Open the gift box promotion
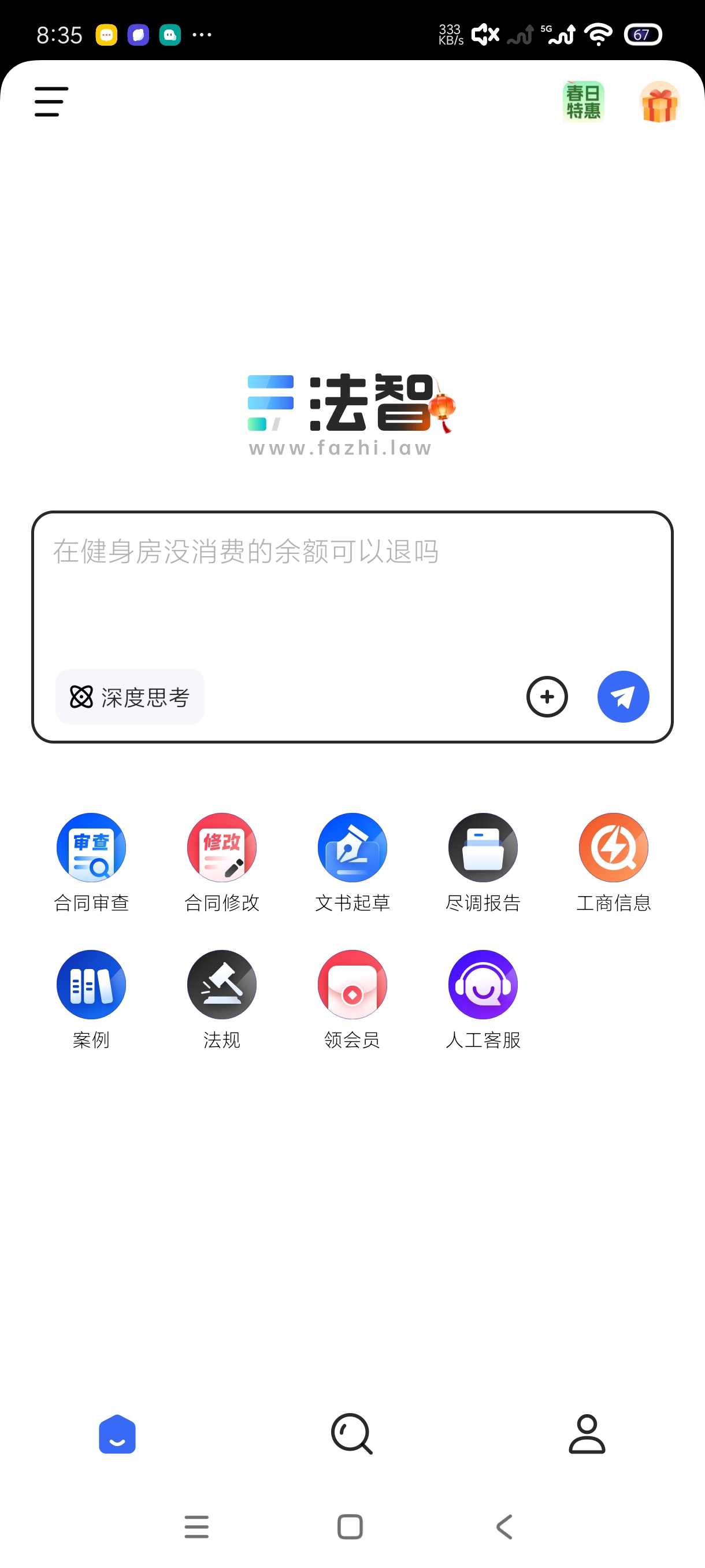The height and width of the screenshot is (1568, 705). tap(660, 101)
